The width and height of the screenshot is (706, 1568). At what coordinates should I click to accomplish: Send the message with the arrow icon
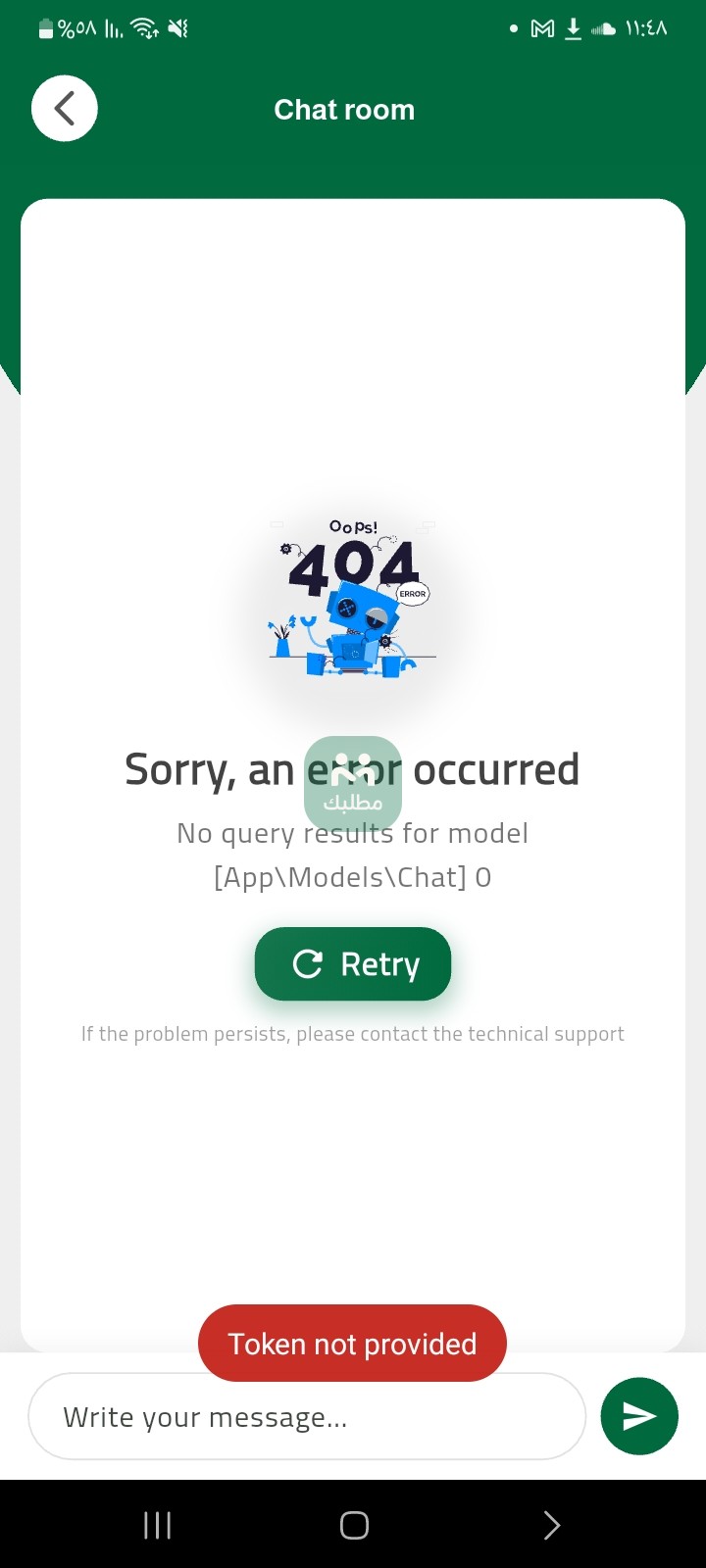[639, 1416]
